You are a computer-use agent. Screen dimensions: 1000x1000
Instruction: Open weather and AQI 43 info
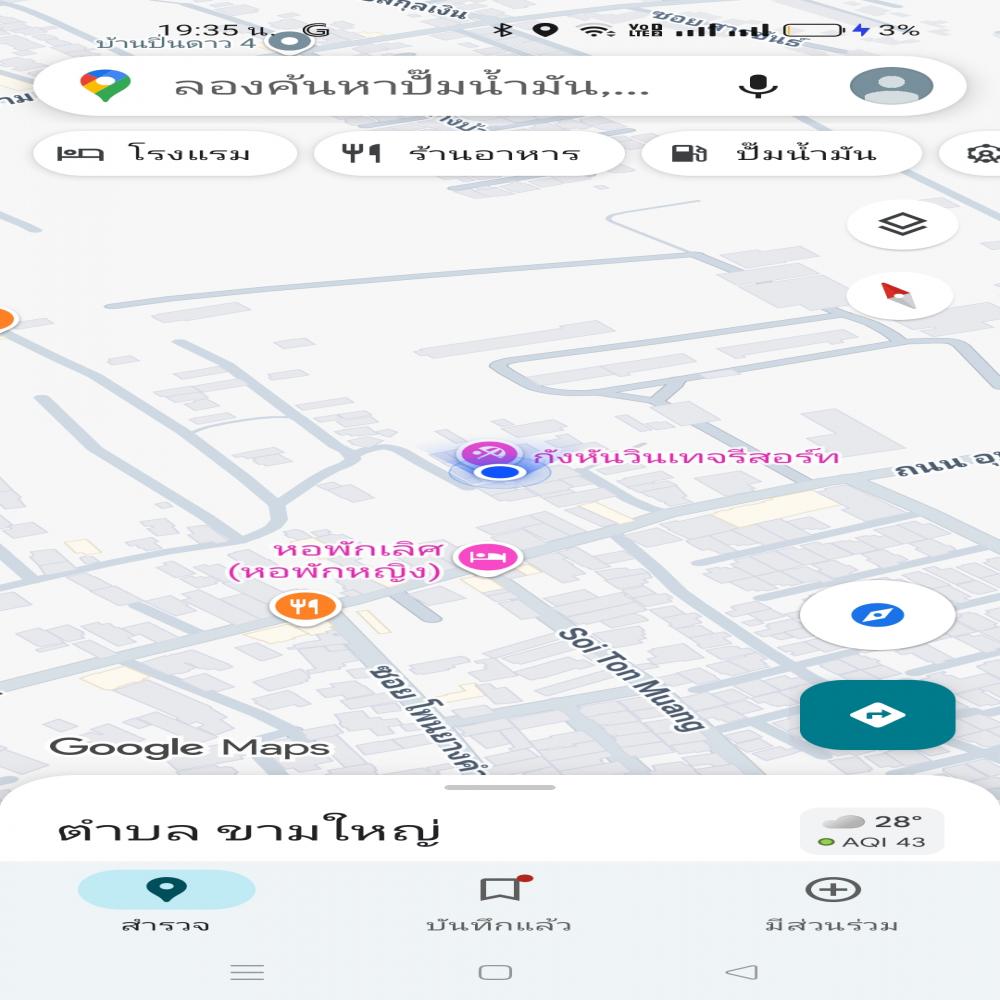871,831
